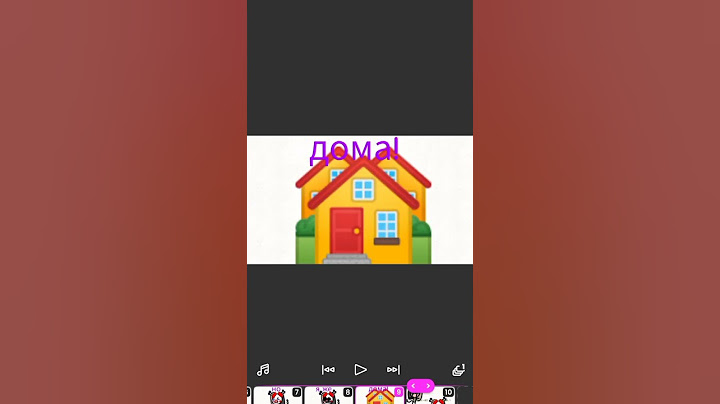Open the audio music note tool
This screenshot has height=404, width=720.
click(x=263, y=370)
